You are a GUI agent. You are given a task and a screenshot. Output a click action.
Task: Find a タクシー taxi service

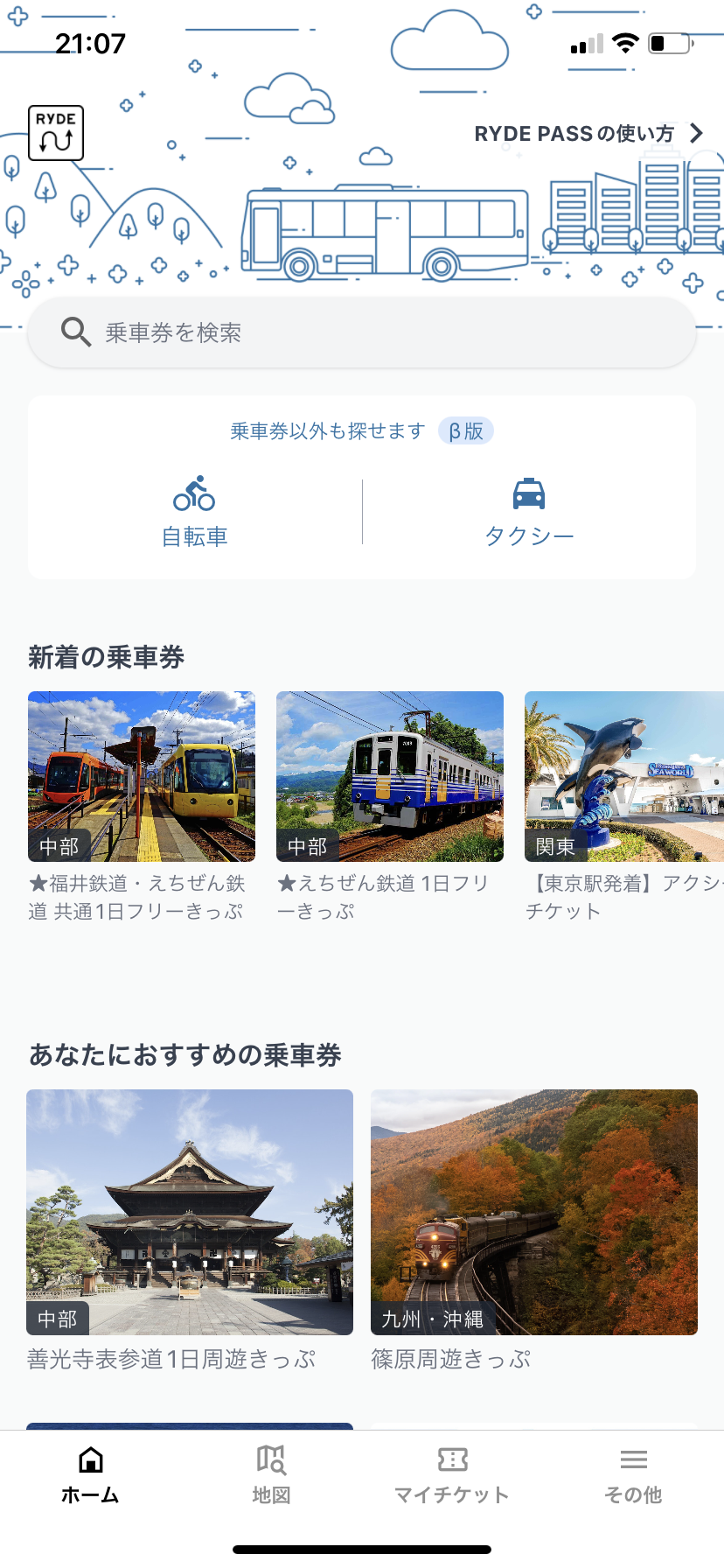point(529,513)
